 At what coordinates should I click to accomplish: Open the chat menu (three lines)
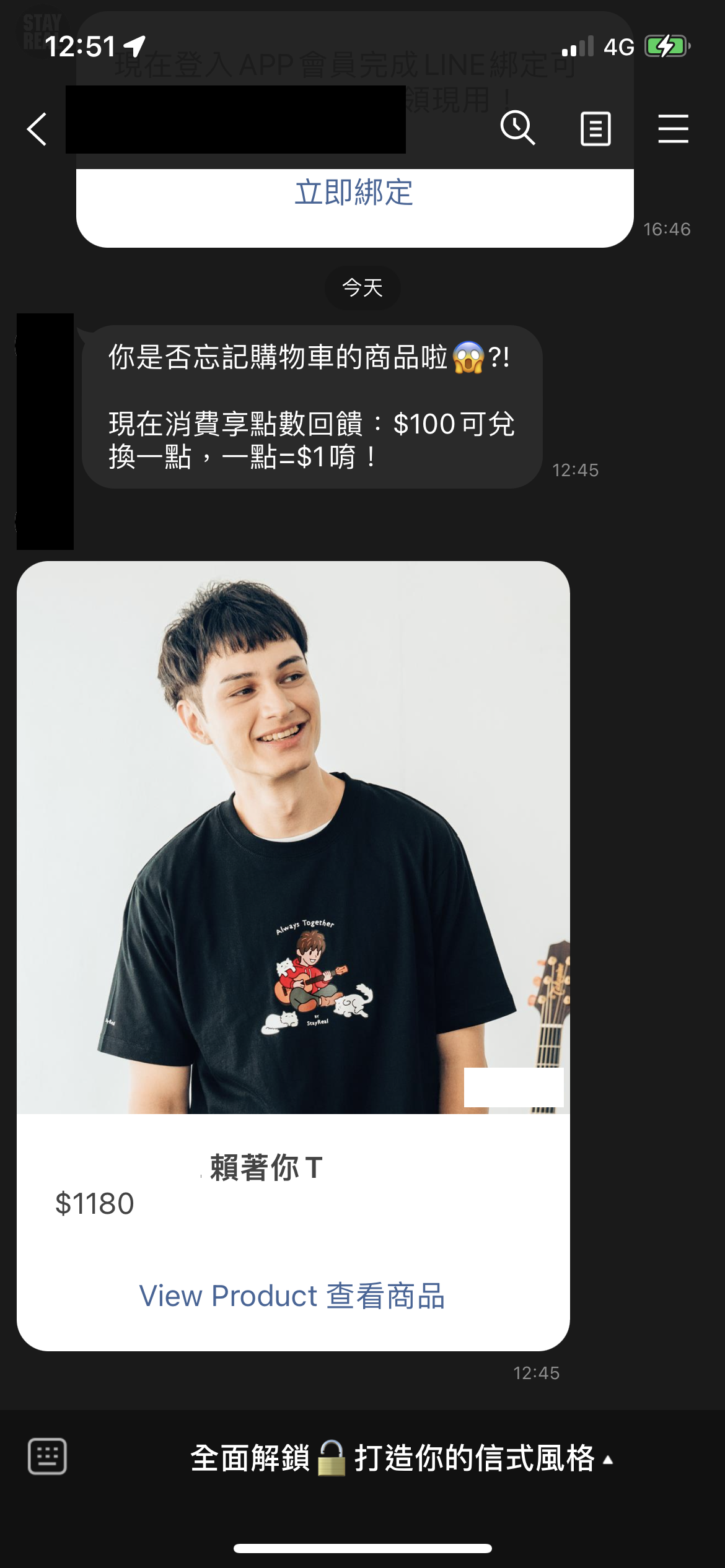click(673, 129)
